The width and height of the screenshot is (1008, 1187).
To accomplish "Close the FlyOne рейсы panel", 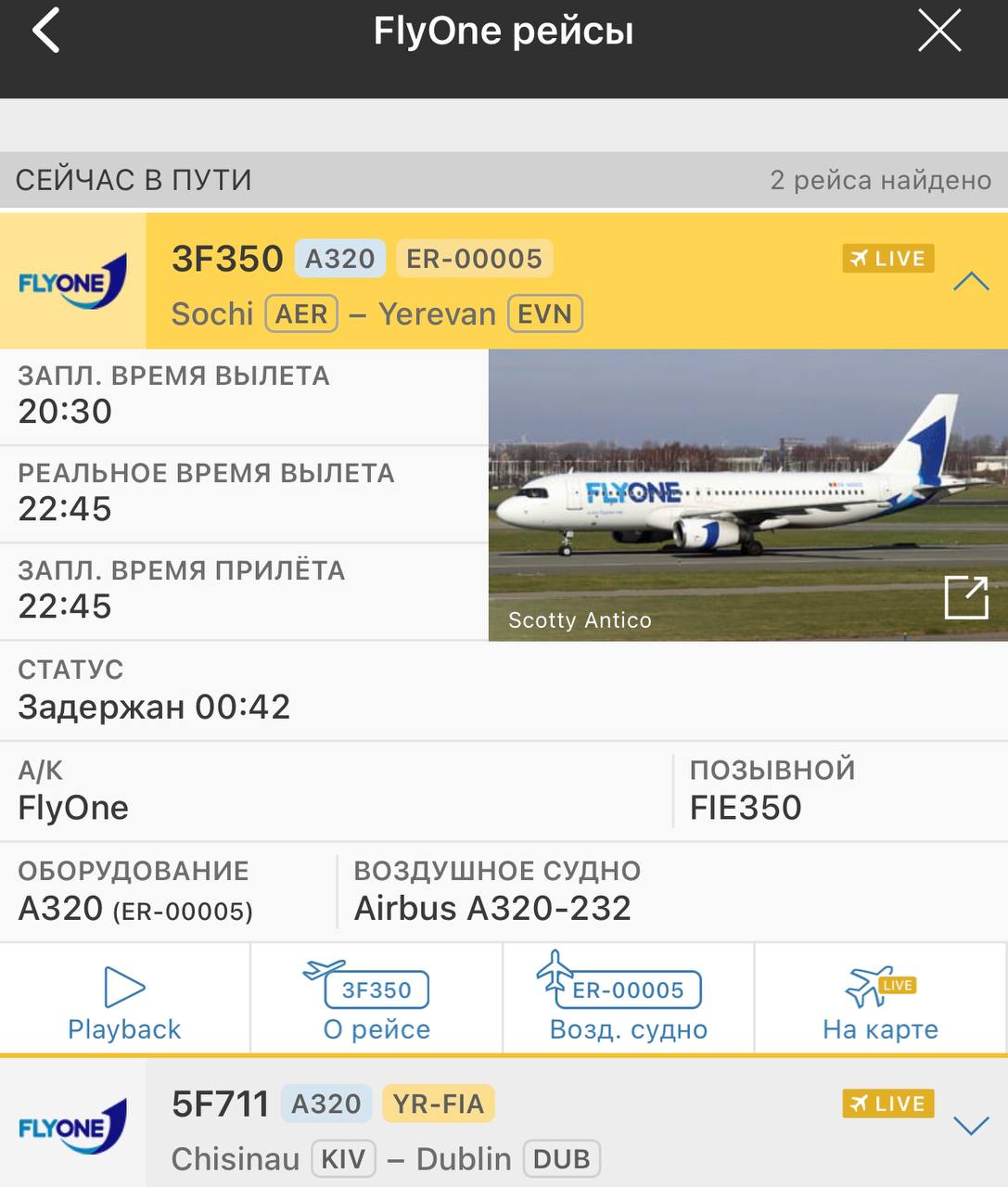I will pyautogui.click(x=938, y=32).
